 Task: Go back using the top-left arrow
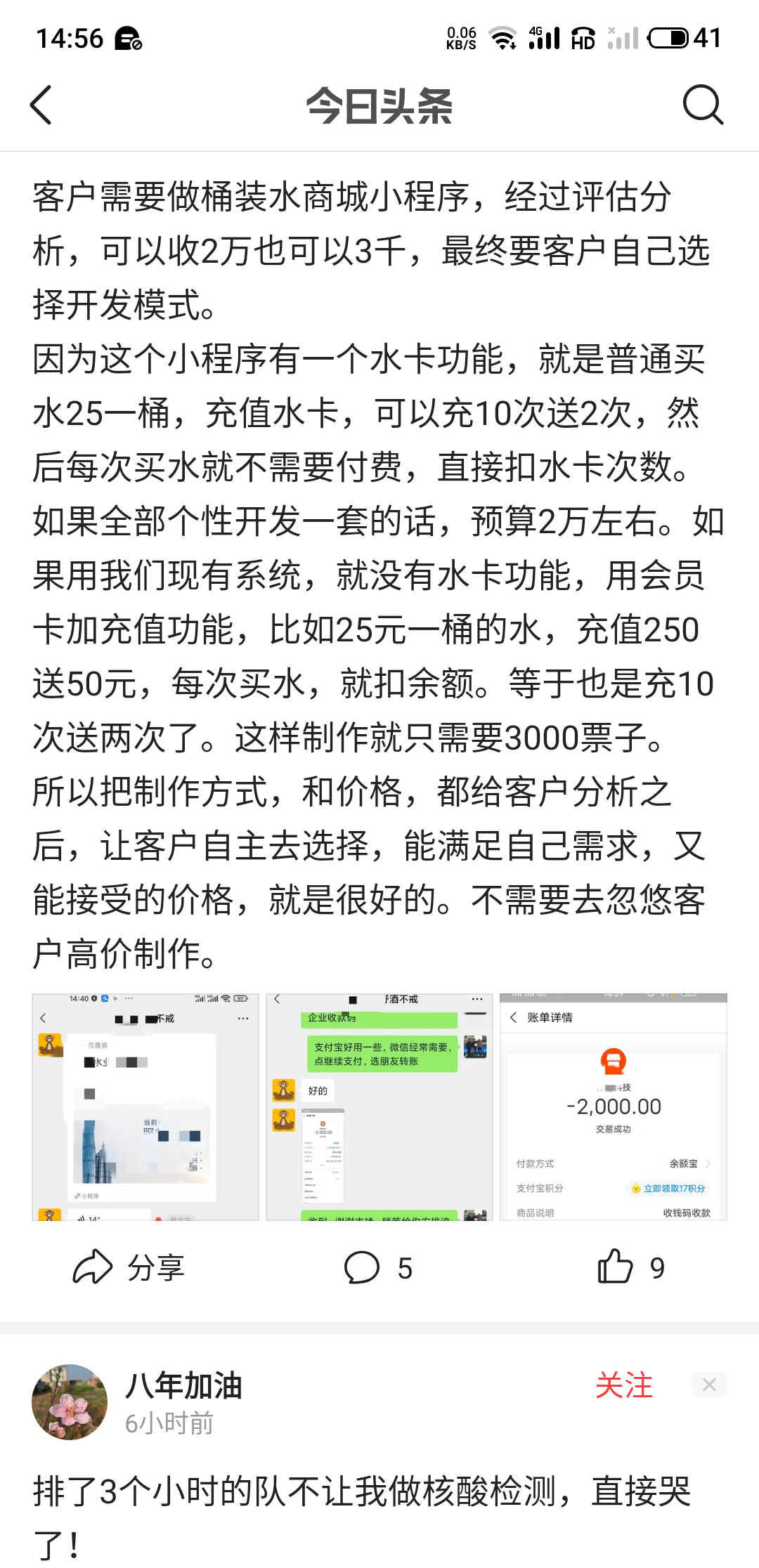click(x=42, y=105)
